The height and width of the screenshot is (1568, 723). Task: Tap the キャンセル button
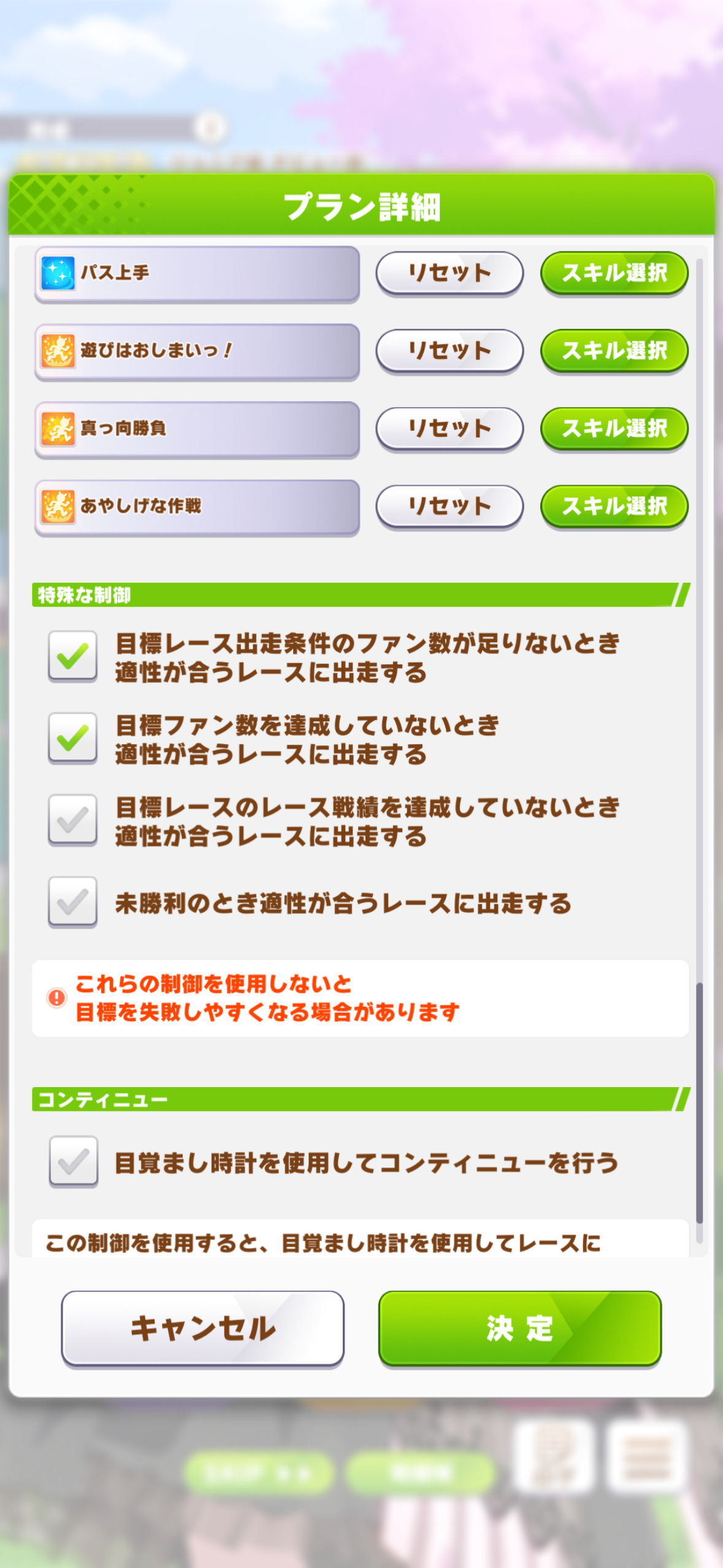click(202, 1329)
